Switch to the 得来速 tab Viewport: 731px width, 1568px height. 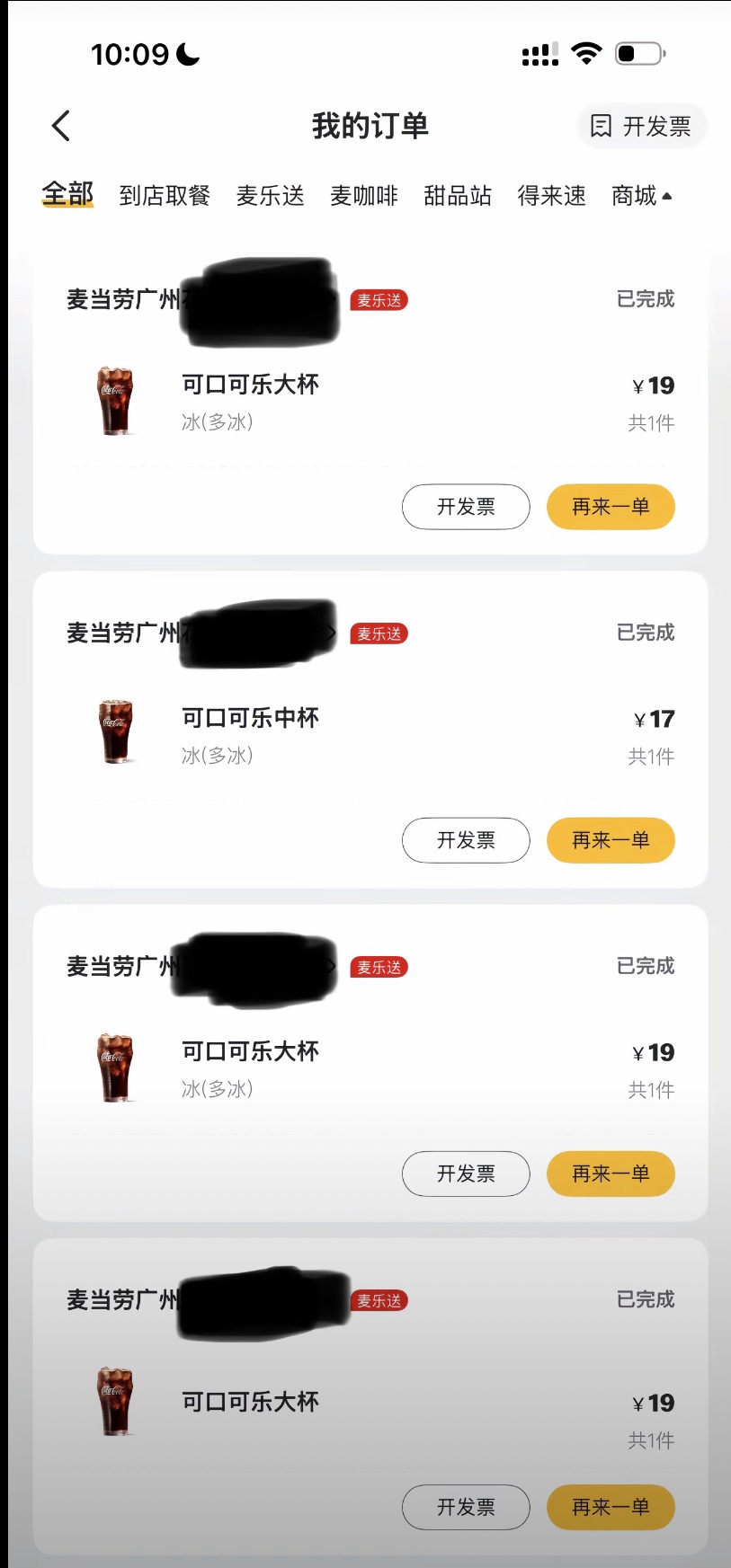pos(551,195)
